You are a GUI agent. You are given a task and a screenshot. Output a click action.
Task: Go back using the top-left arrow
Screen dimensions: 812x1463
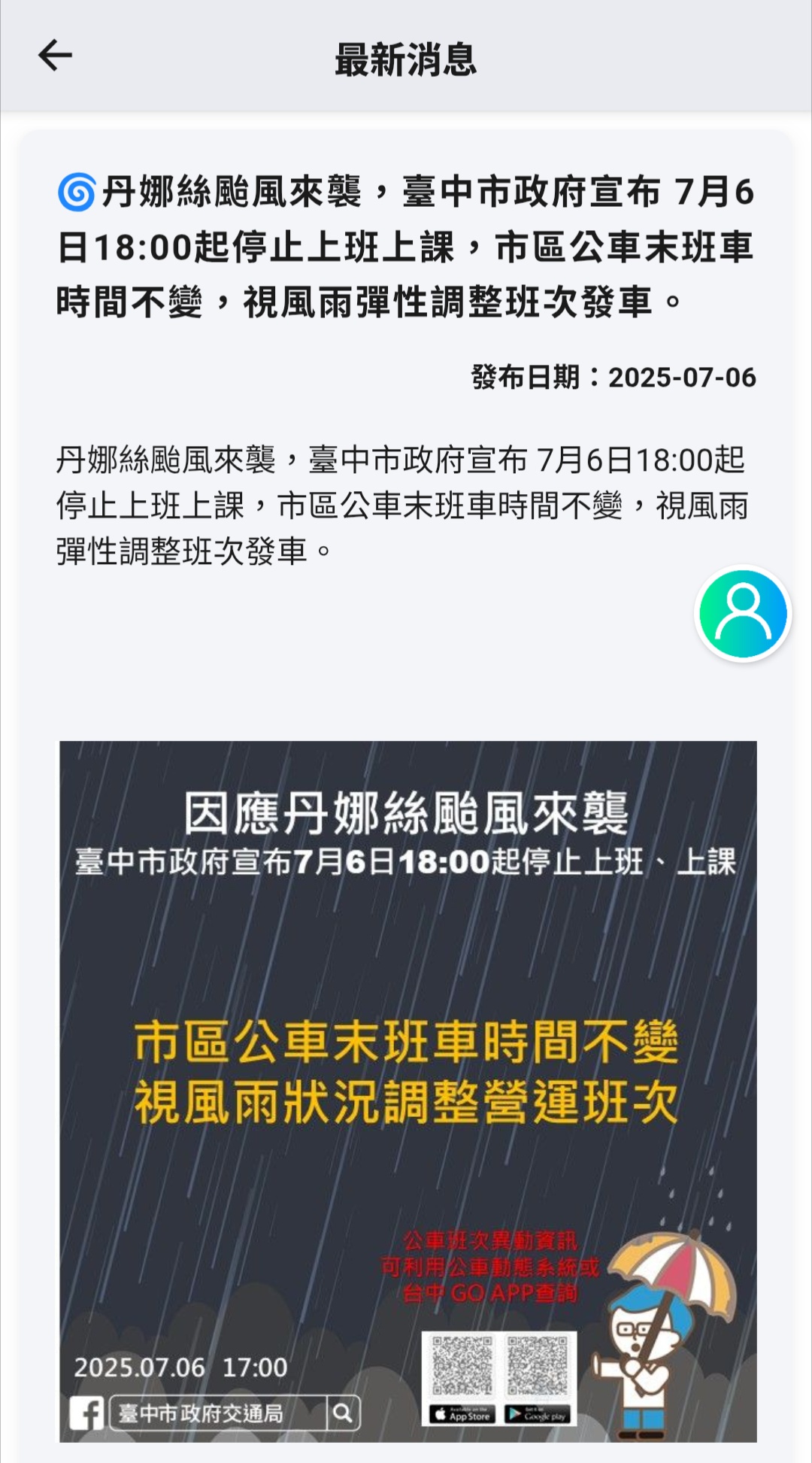[55, 56]
